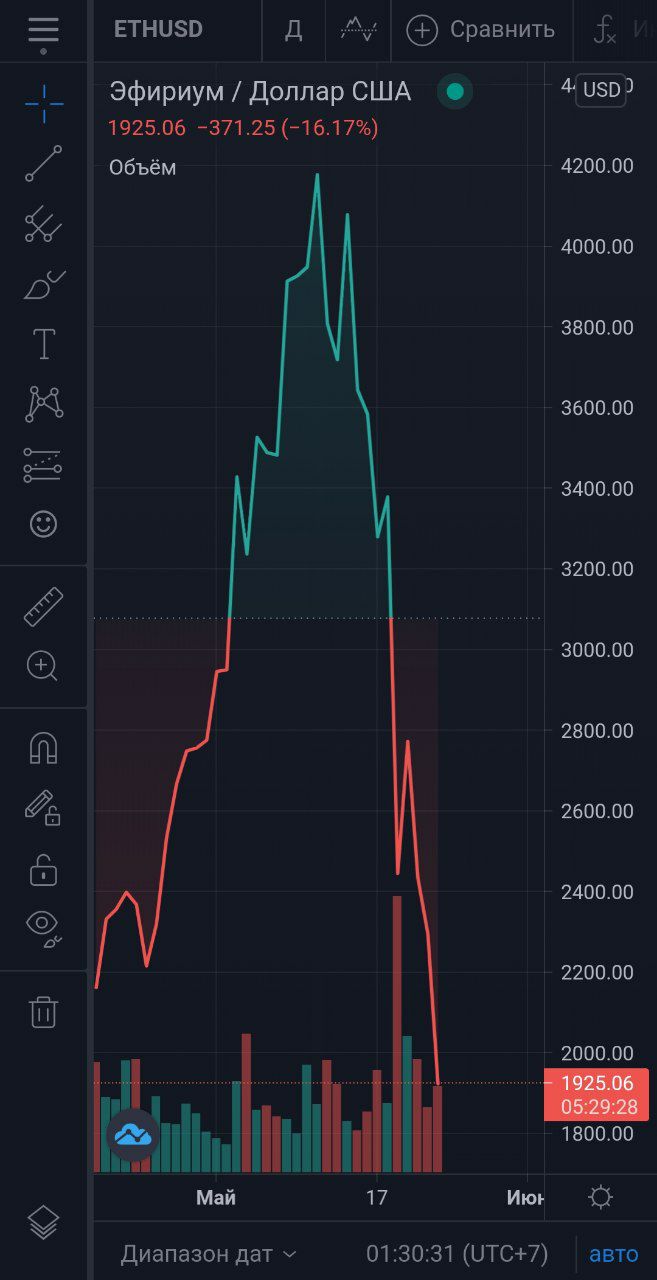Open the USD currency selector

pyautogui.click(x=601, y=90)
